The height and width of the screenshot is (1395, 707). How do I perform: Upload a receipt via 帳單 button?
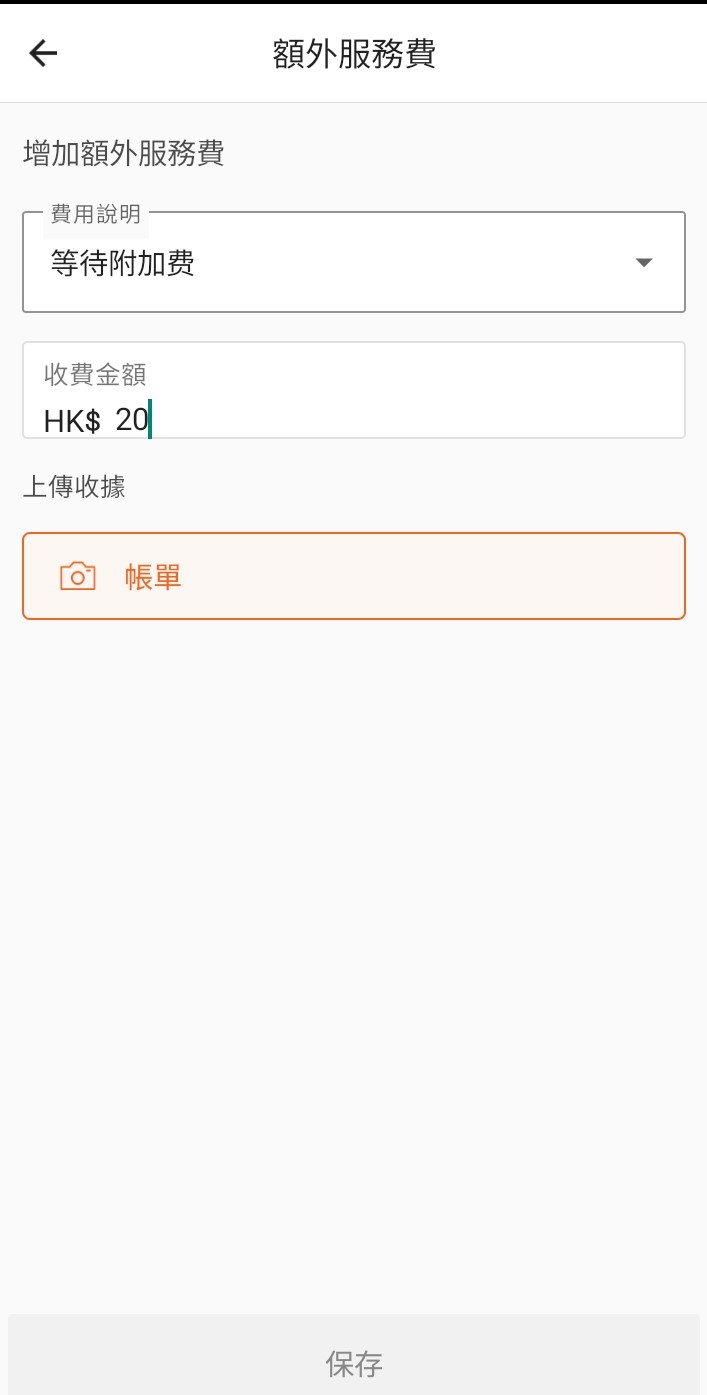(353, 576)
